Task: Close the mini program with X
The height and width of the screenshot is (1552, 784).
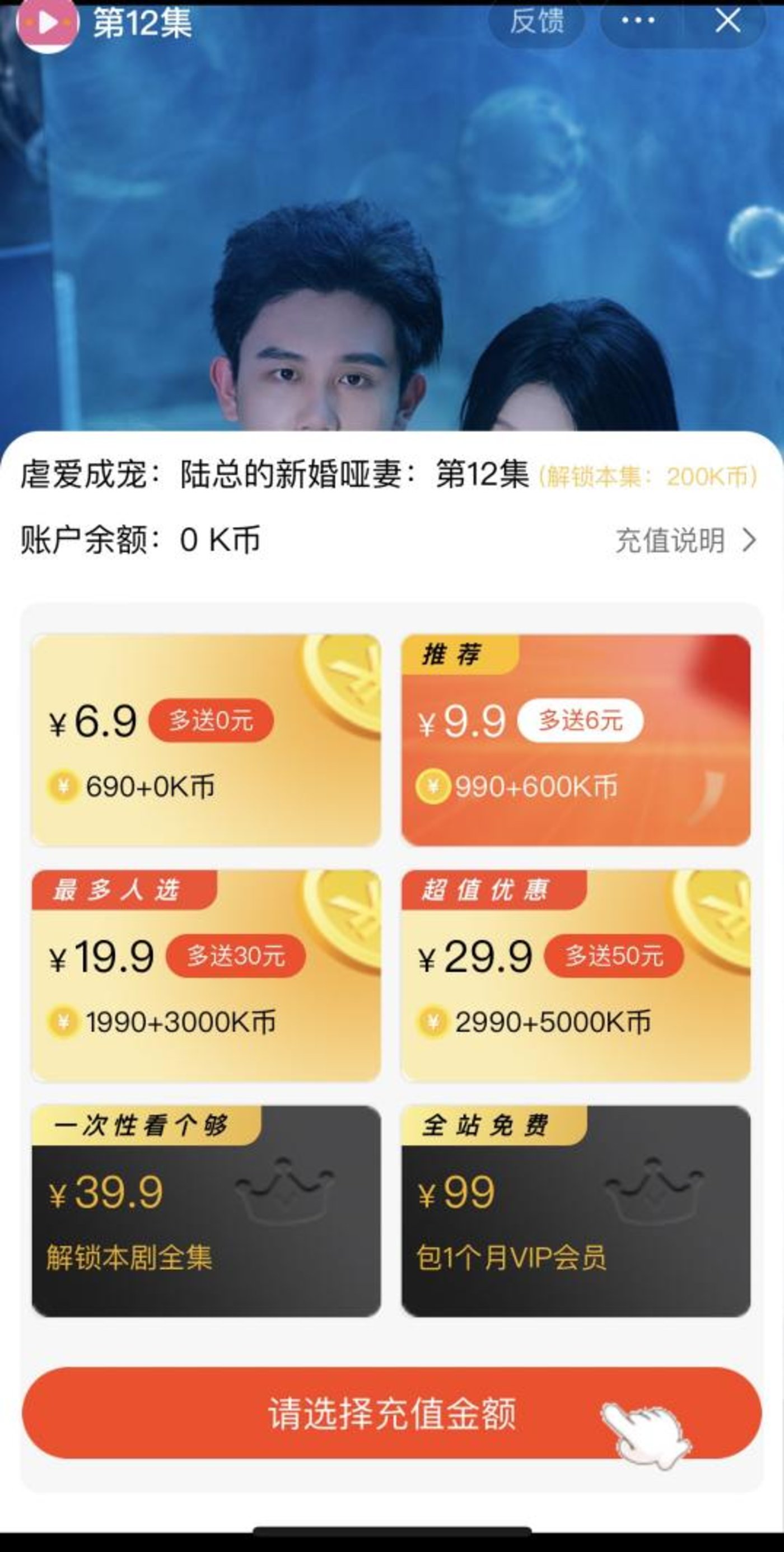Action: point(727,22)
